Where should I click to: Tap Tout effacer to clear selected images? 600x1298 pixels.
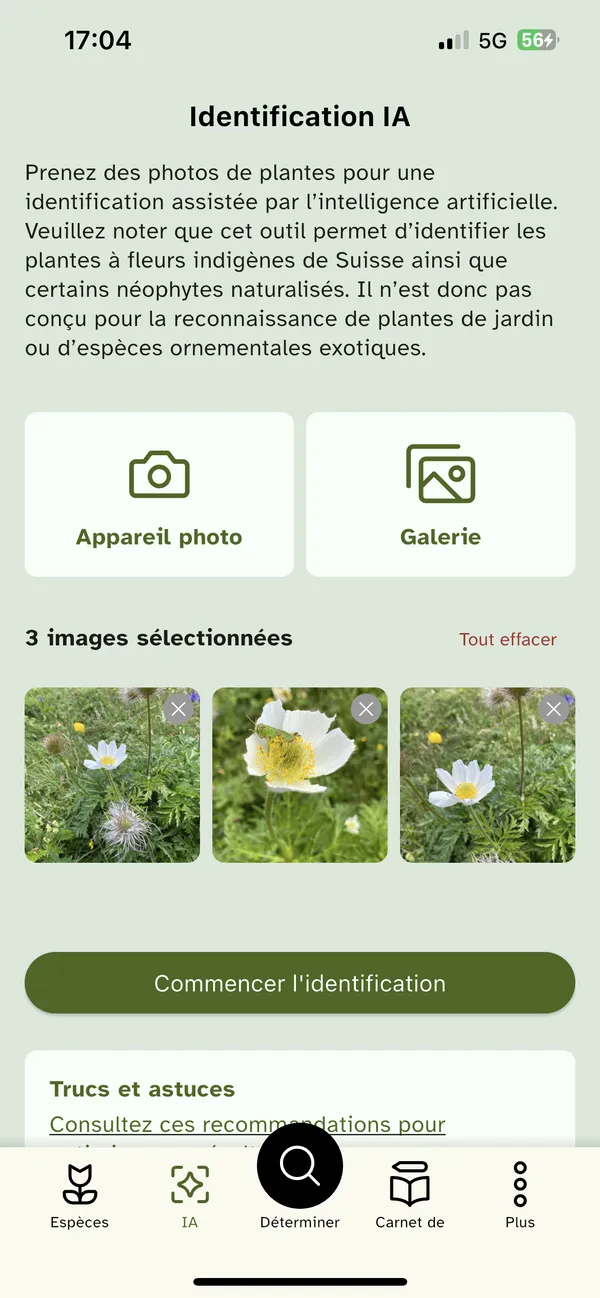[x=507, y=639]
